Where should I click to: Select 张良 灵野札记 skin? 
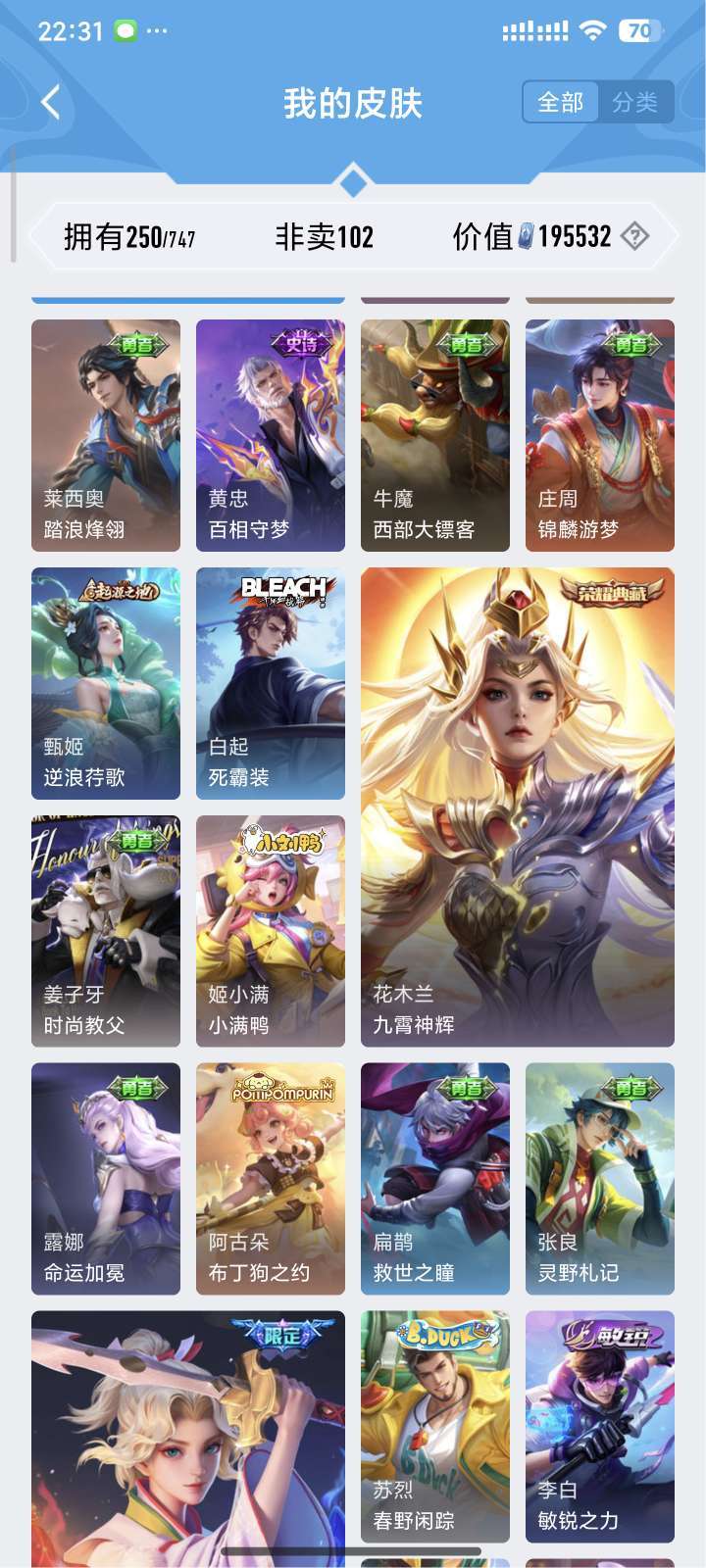pyautogui.click(x=600, y=1178)
